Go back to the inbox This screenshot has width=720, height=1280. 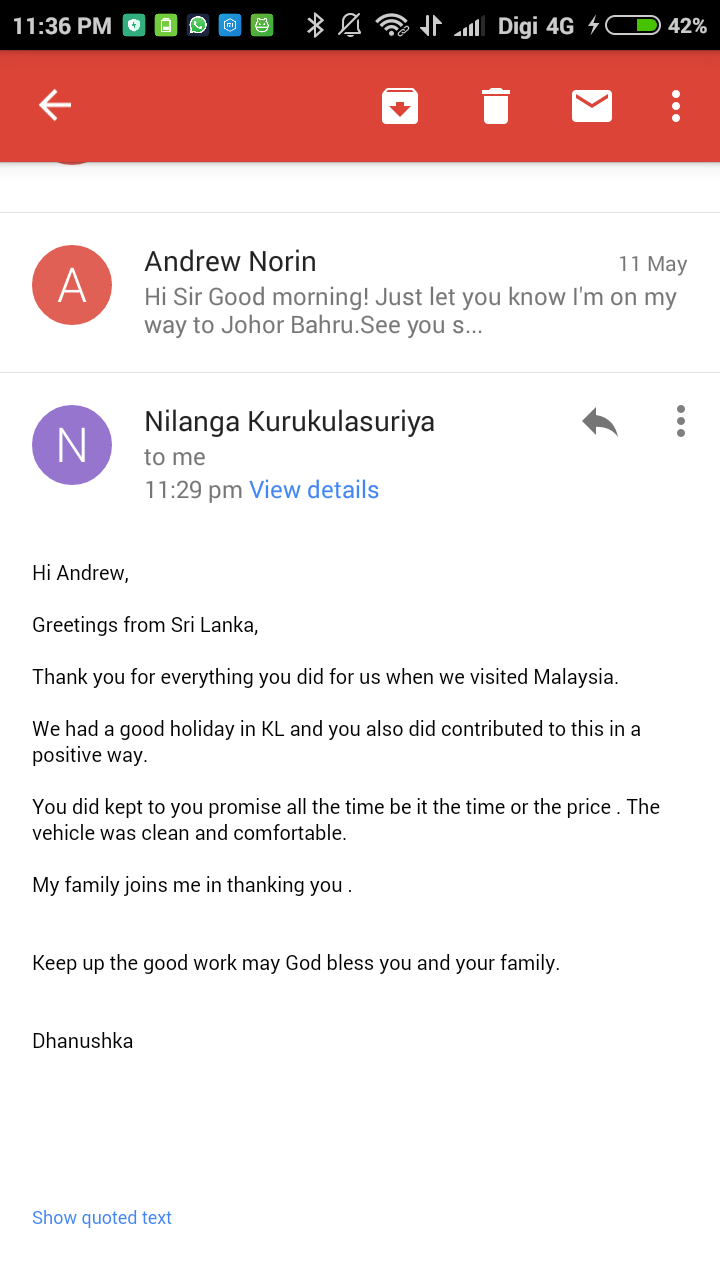[55, 105]
